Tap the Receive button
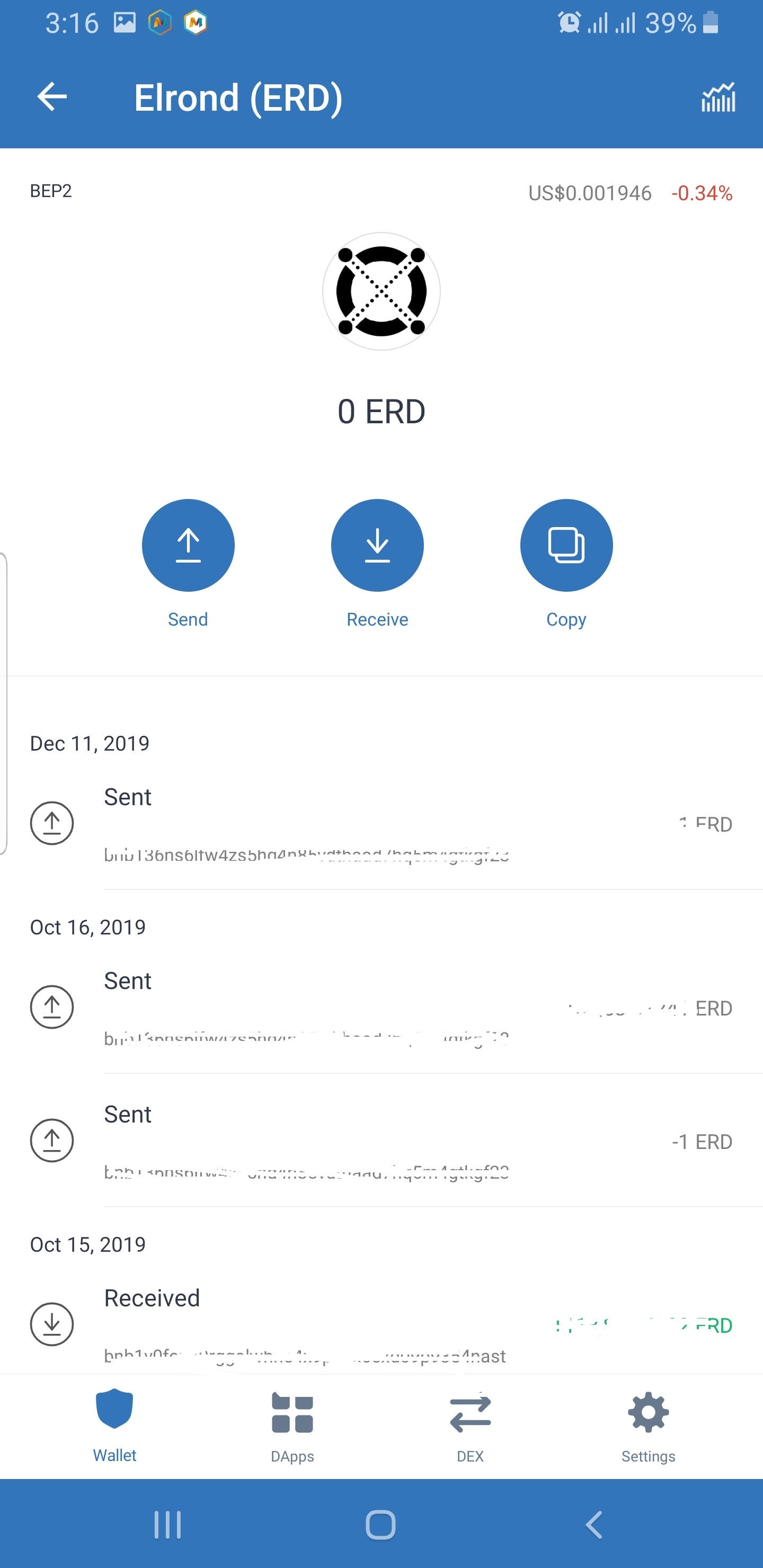The image size is (763, 1568). click(378, 546)
